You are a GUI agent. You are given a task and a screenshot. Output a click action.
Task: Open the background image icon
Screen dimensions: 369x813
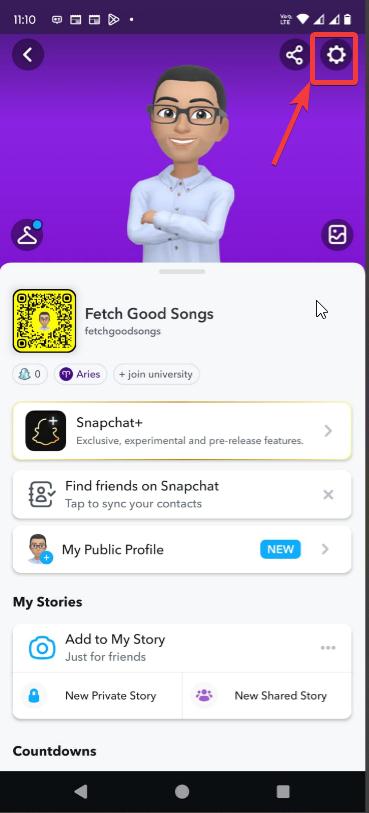click(337, 235)
